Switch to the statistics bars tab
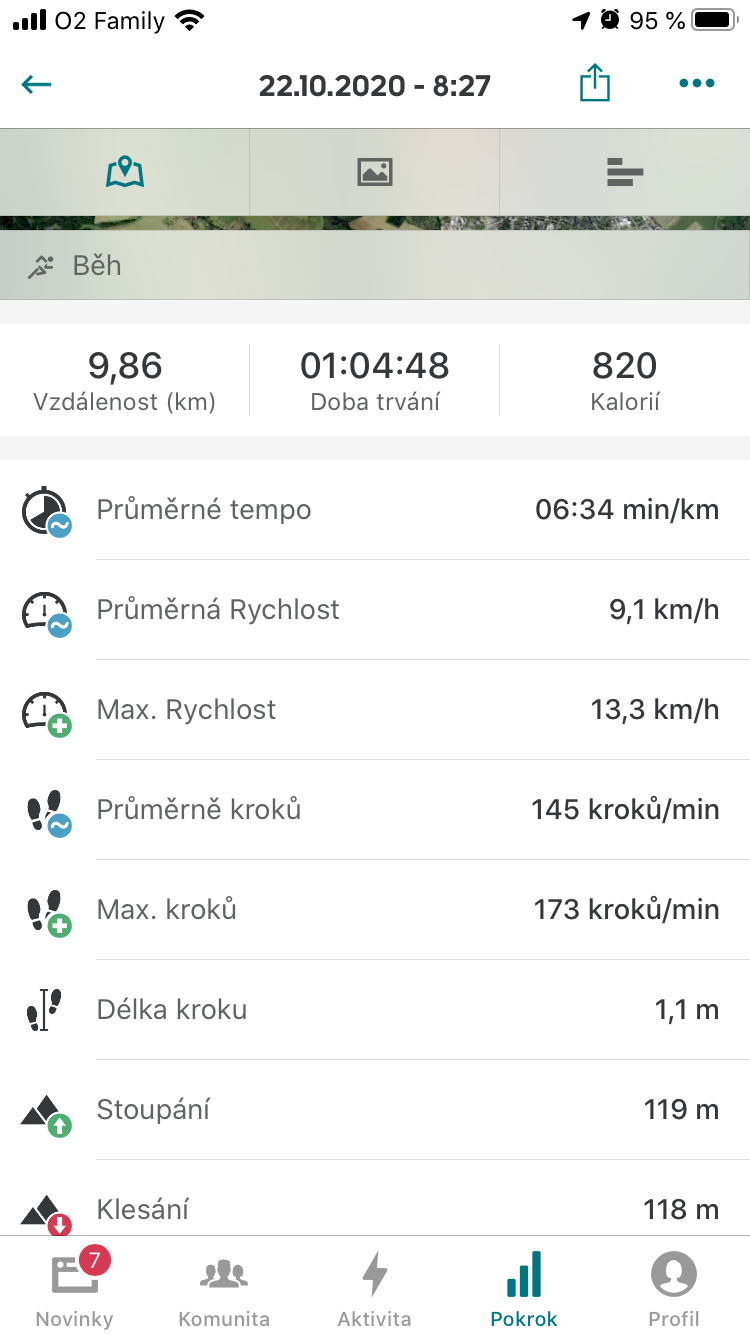Viewport: 750px width, 1334px height. [x=625, y=172]
